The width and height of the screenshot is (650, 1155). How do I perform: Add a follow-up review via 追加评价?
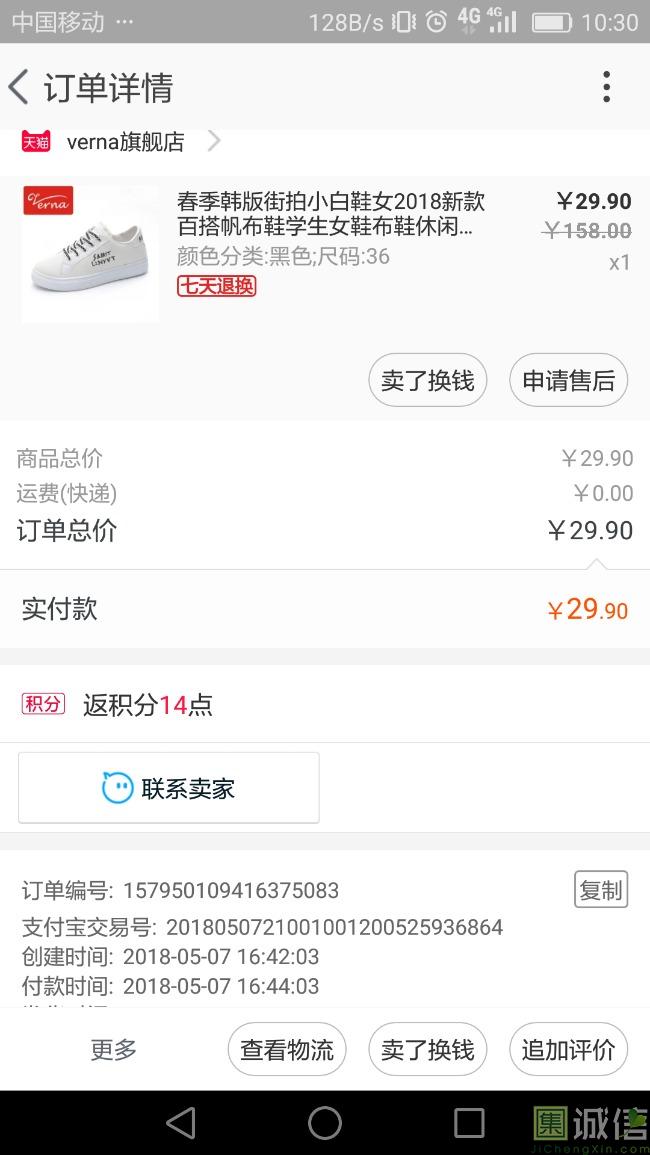[x=568, y=1049]
